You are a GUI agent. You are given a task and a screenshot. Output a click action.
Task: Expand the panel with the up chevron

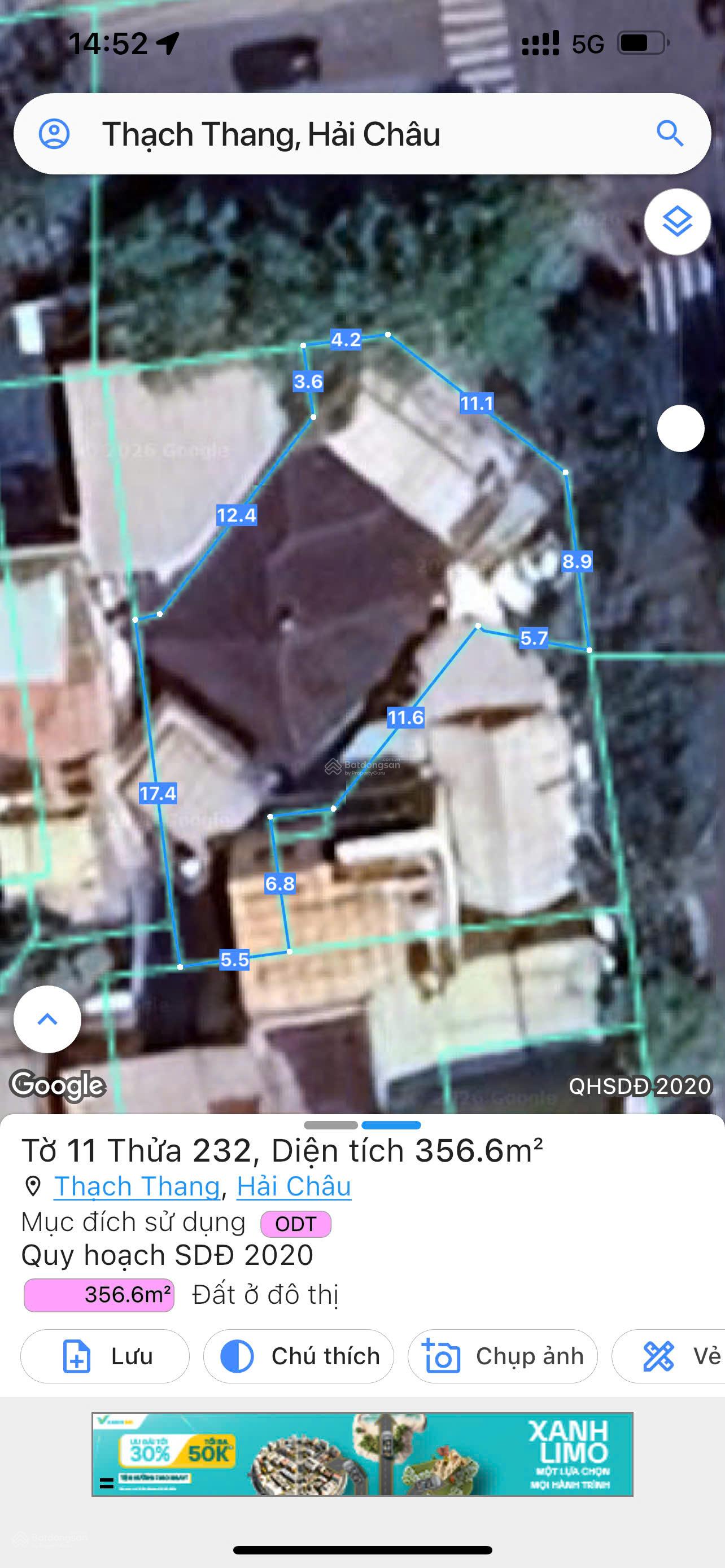(47, 1019)
